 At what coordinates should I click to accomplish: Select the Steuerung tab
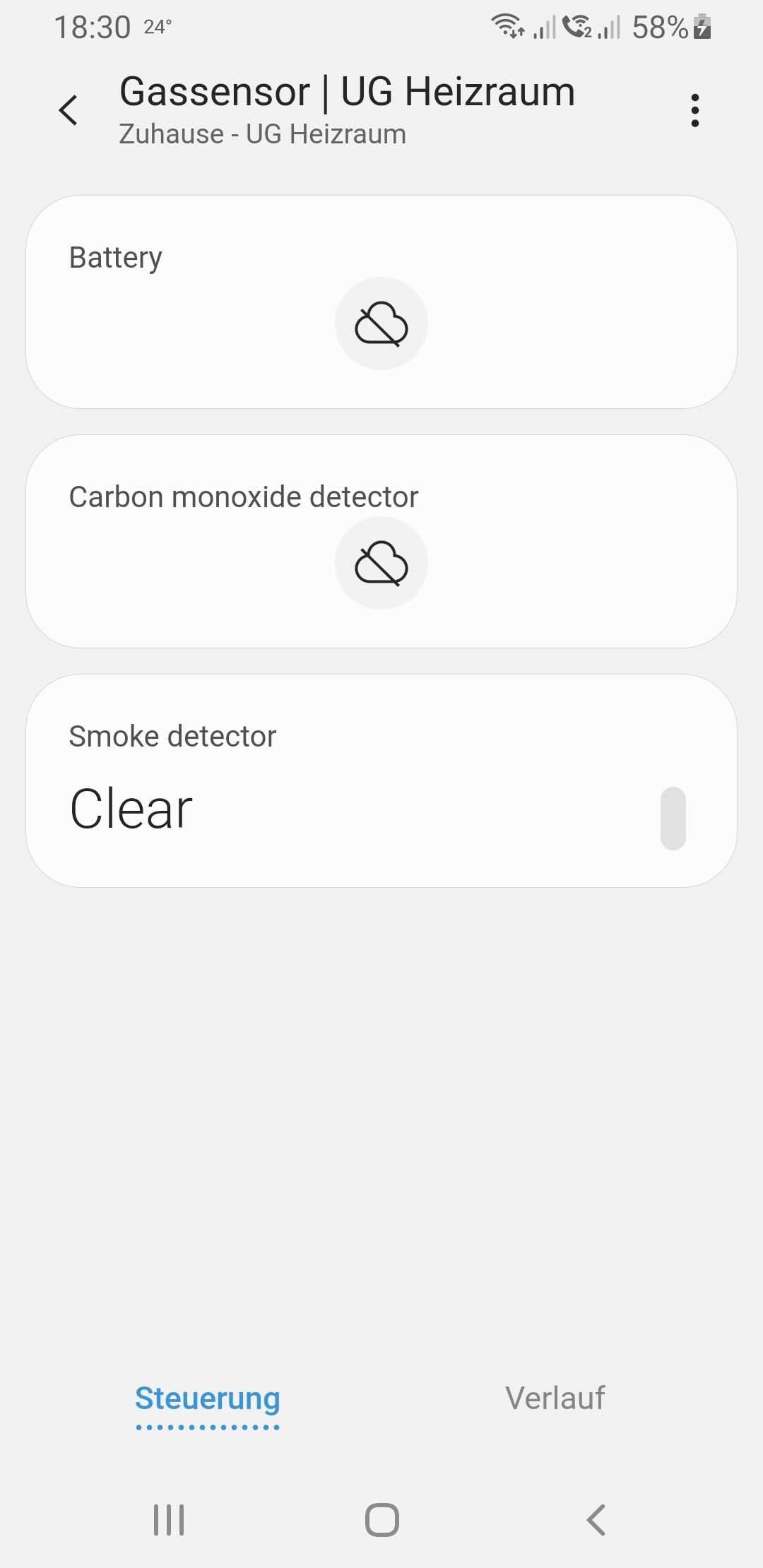coord(208,1398)
